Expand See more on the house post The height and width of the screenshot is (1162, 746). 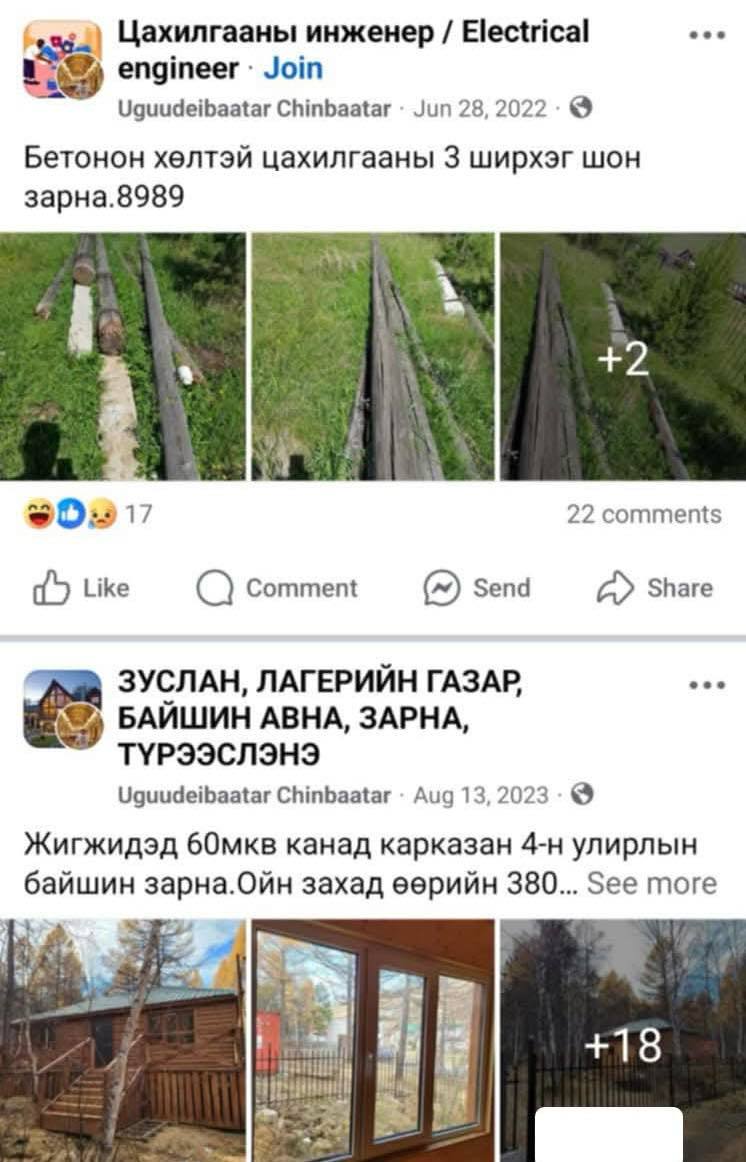pyautogui.click(x=651, y=884)
